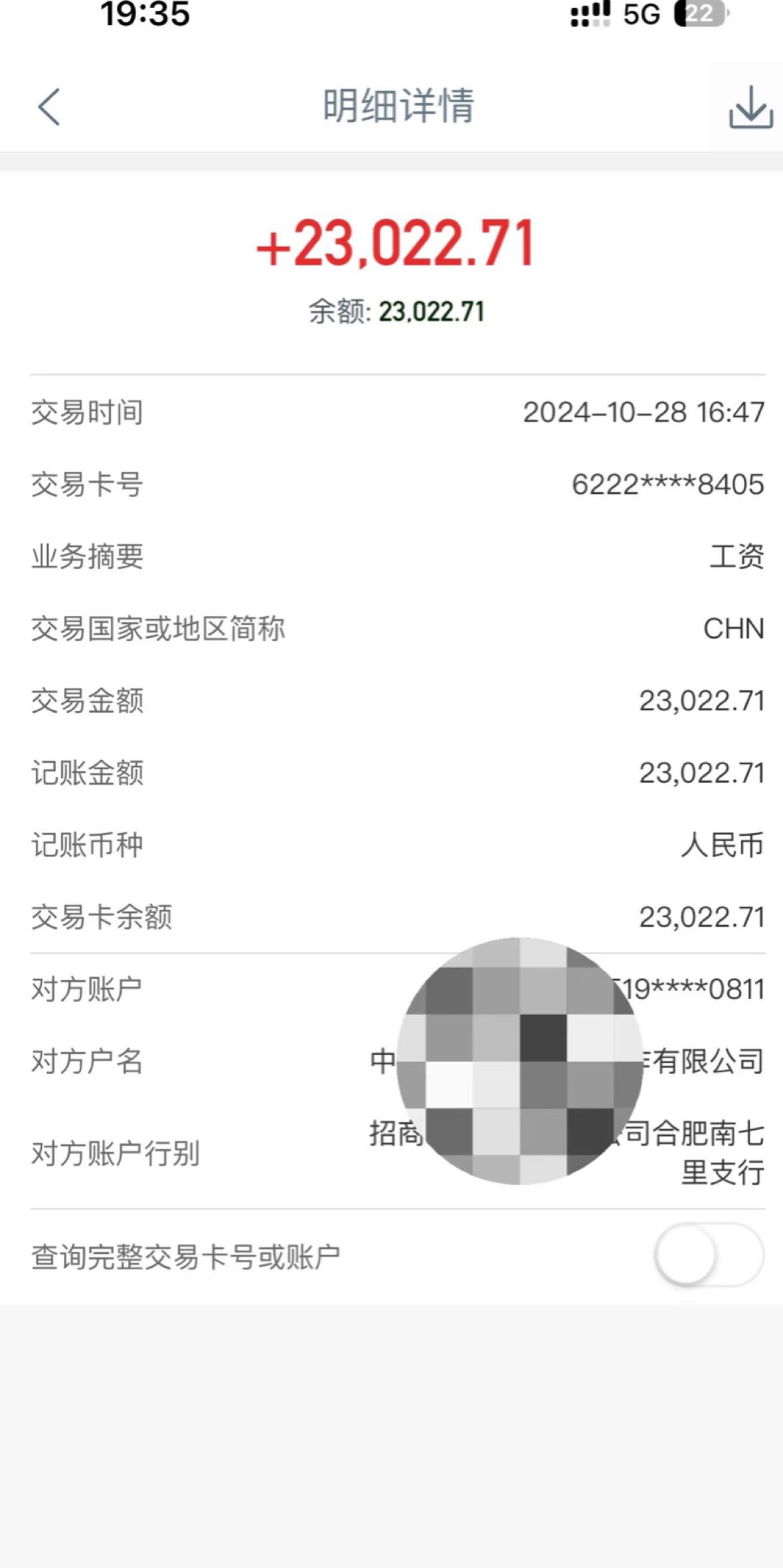Go back from transaction details
The image size is (783, 1568).
[x=48, y=106]
